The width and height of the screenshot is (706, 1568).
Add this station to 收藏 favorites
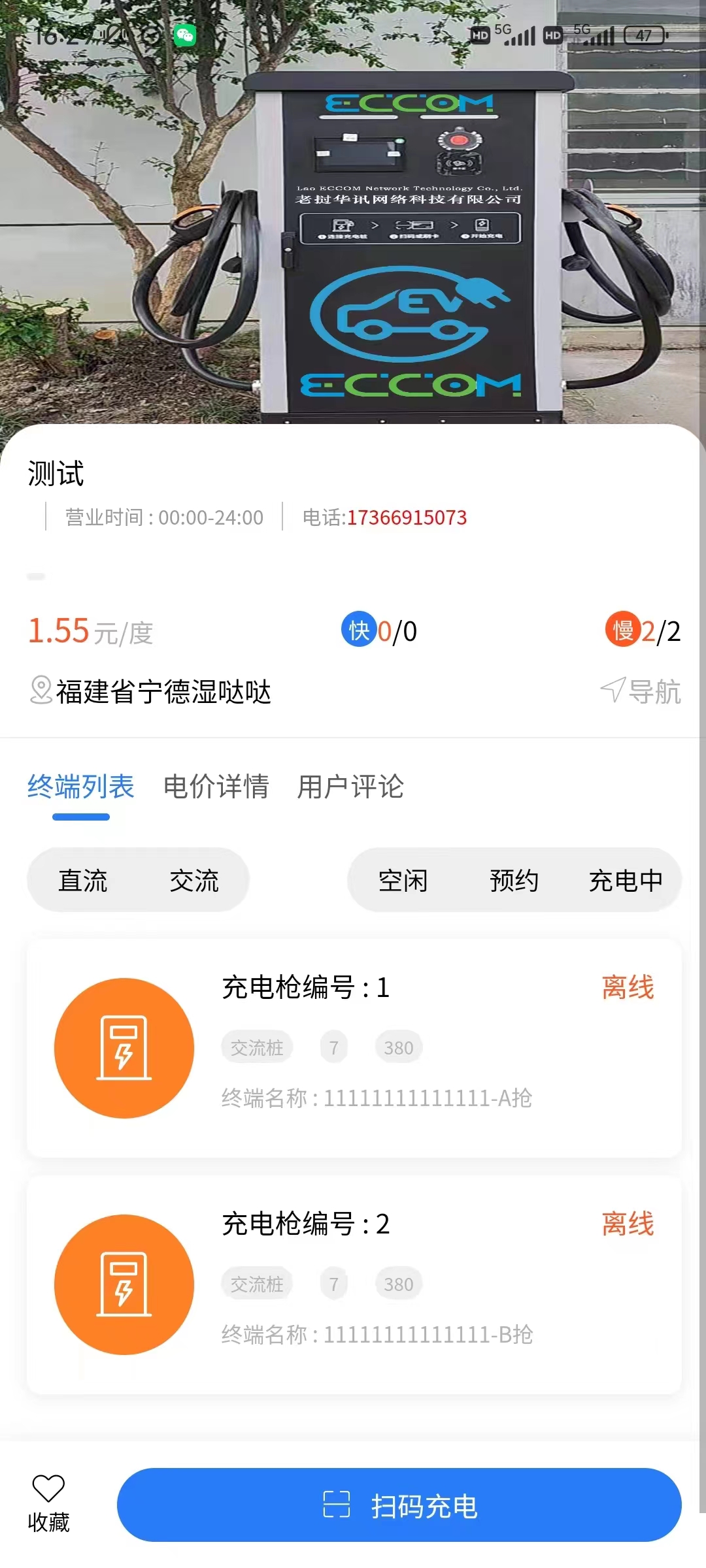tap(48, 1503)
